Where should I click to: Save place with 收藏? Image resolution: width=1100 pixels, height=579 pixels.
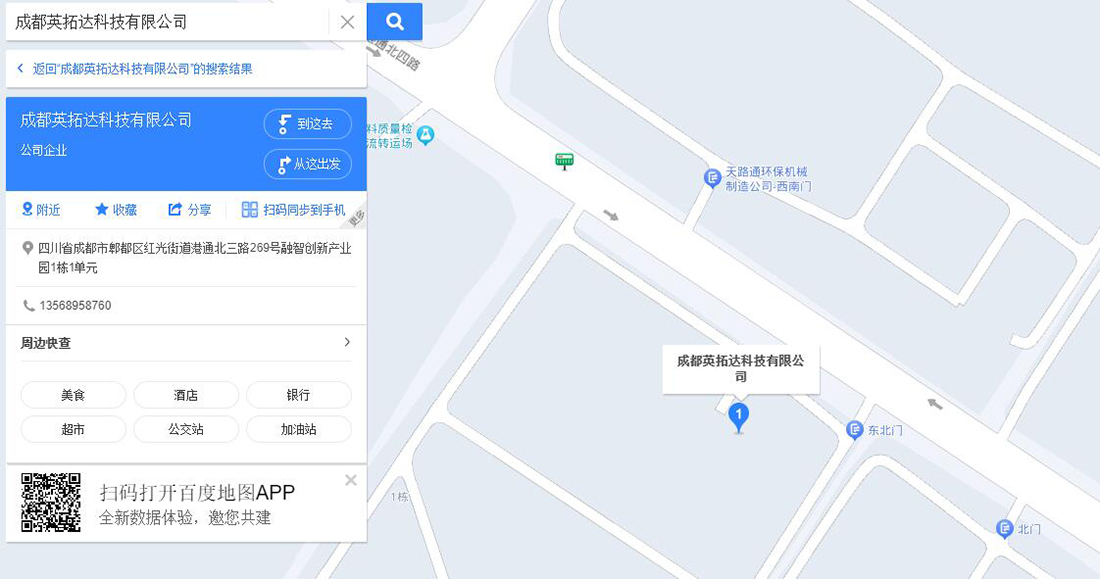pos(116,210)
